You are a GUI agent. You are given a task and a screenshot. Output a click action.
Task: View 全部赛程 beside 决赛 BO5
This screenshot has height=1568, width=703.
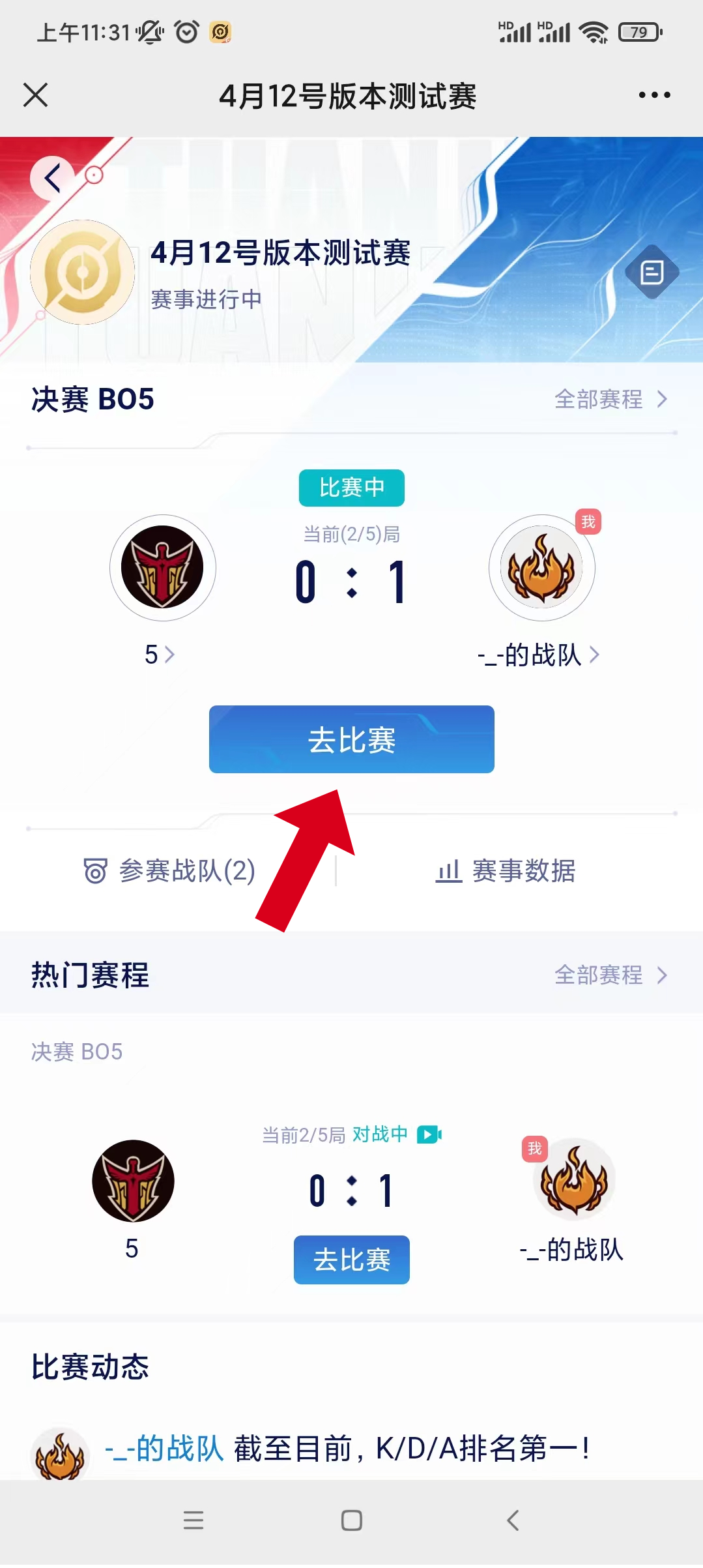point(610,399)
